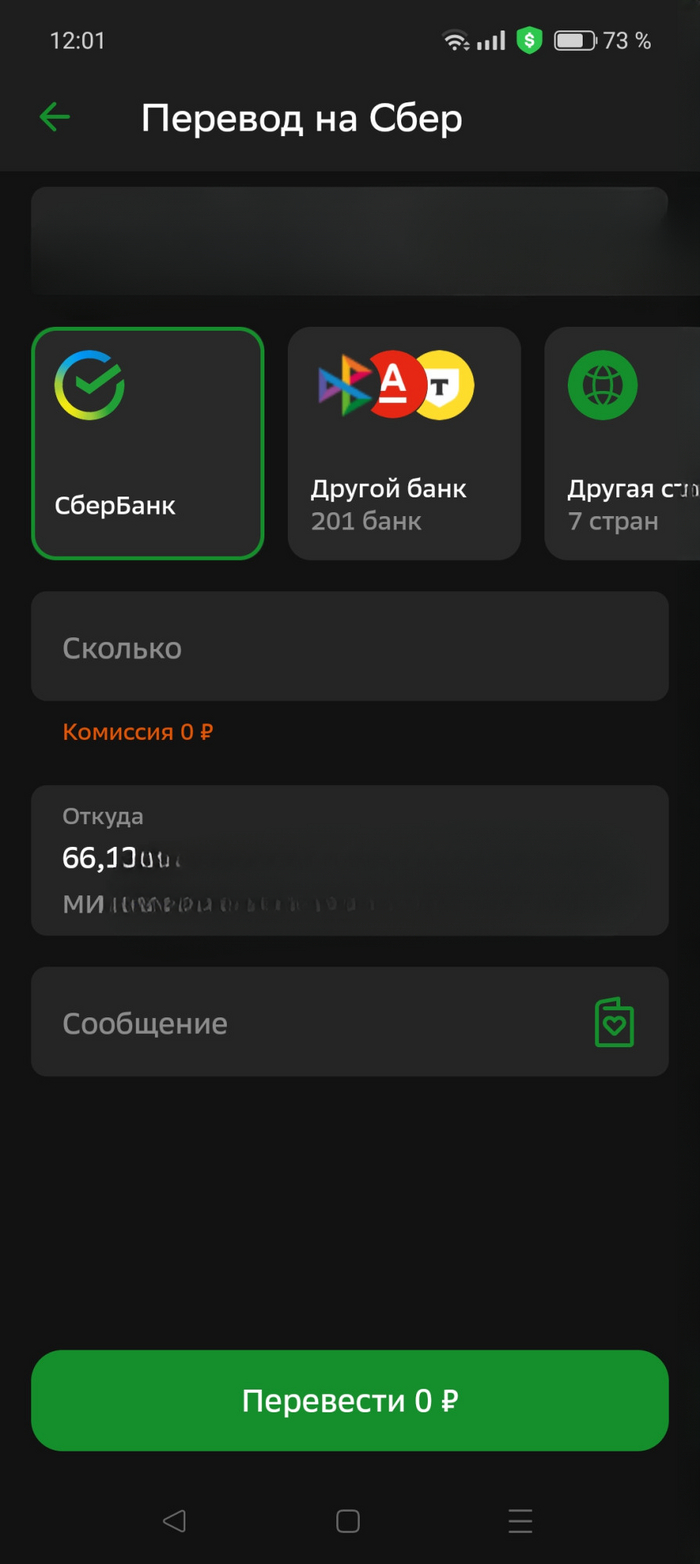The height and width of the screenshot is (1564, 700).
Task: Select the СберБанк transfer option
Action: pyautogui.click(x=147, y=443)
